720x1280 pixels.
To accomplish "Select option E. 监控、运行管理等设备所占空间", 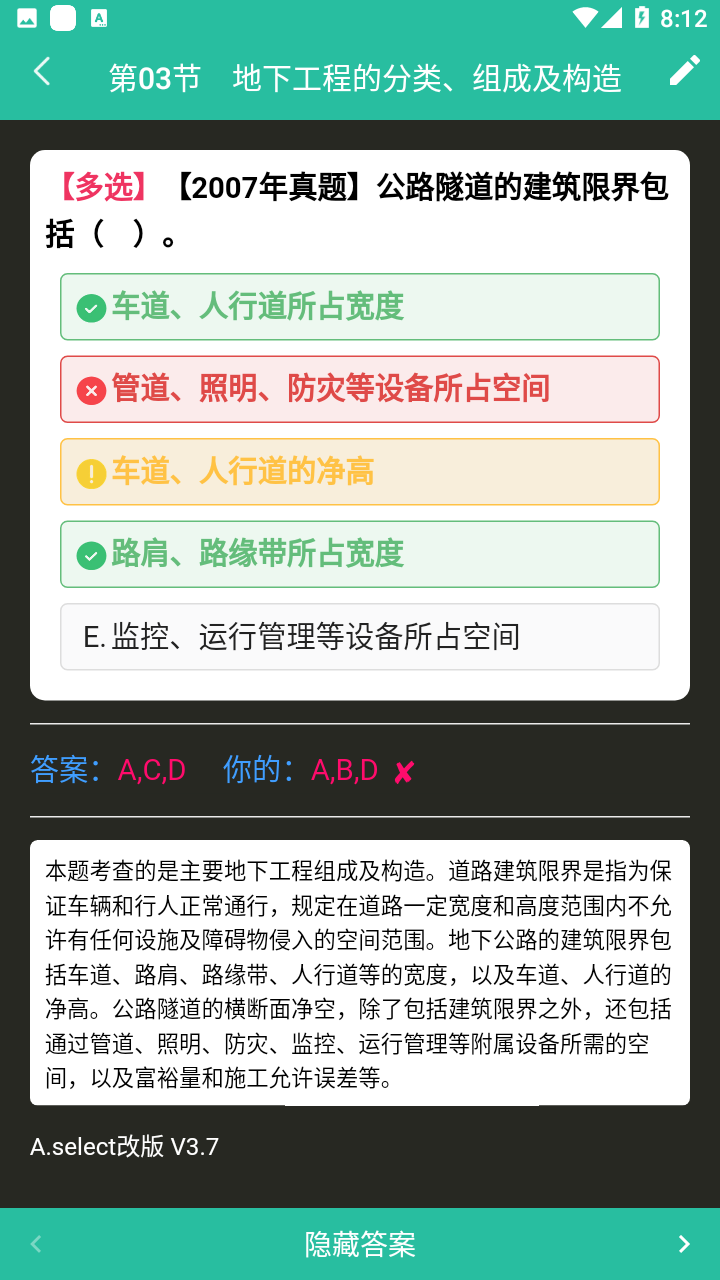I will tap(360, 637).
